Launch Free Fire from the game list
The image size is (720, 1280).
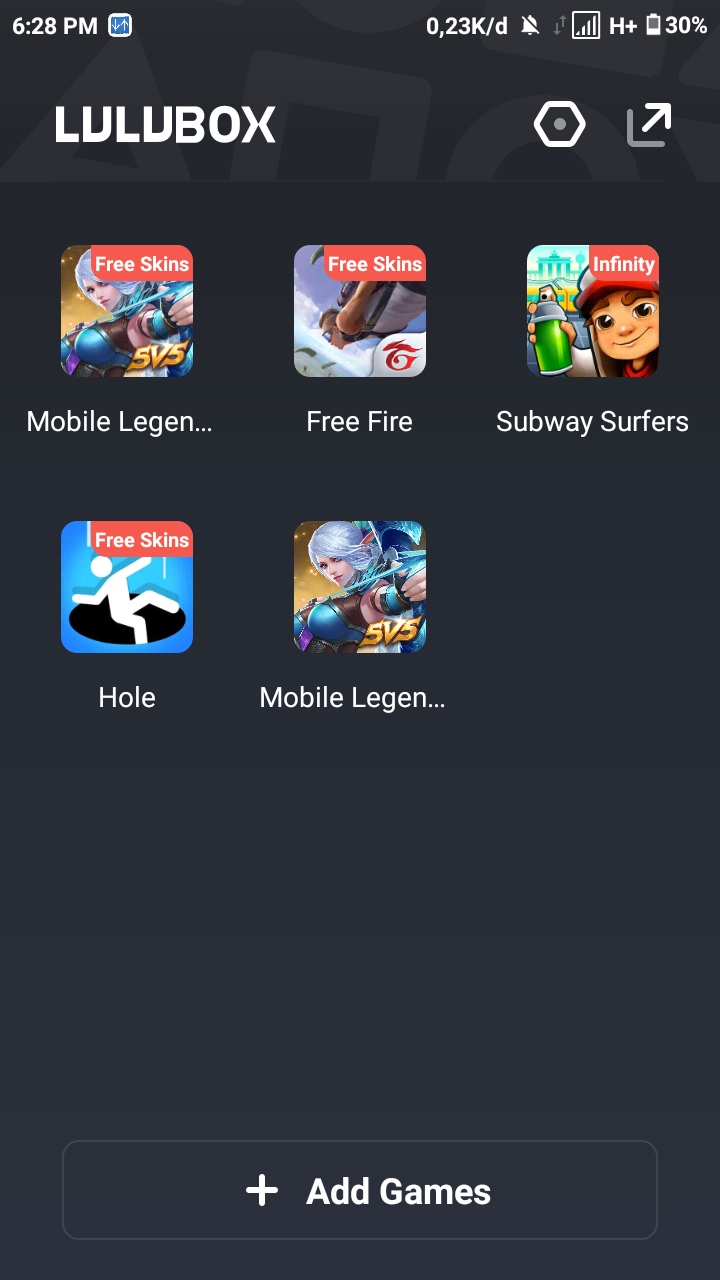tap(360, 311)
